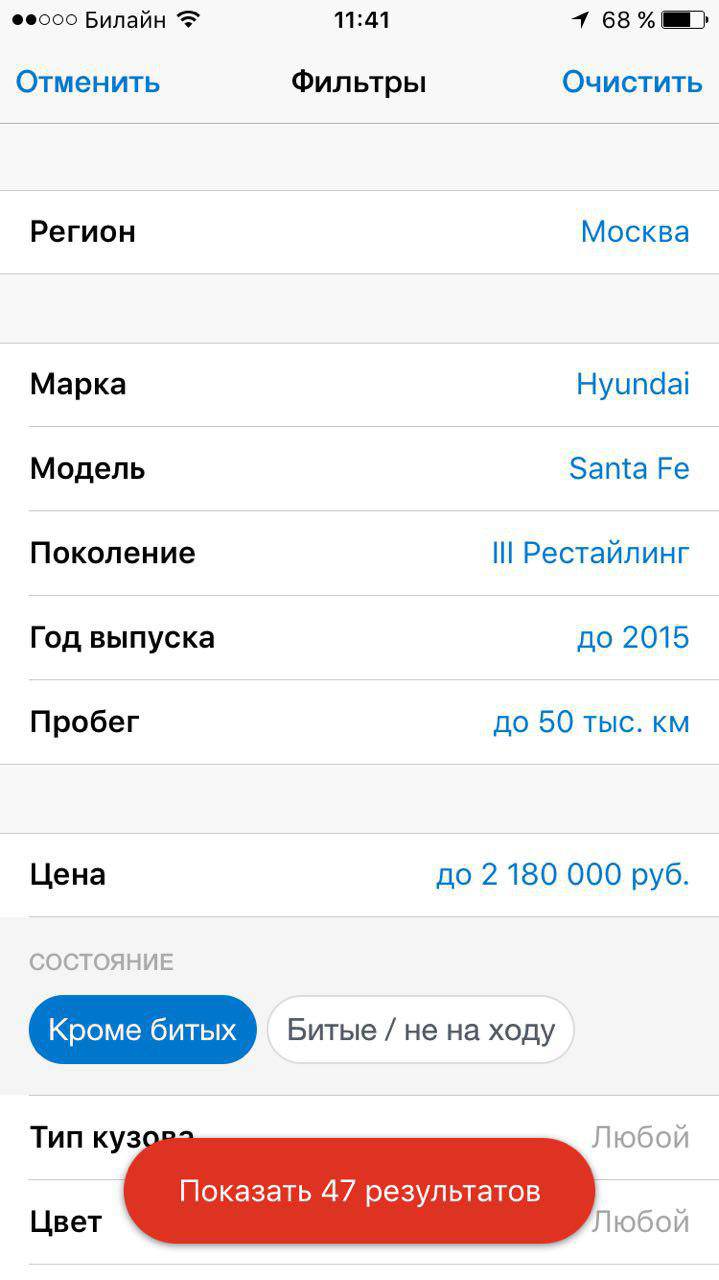The height and width of the screenshot is (1280, 719).
Task: Choose the Битые / не на ходу chip
Action: [x=420, y=1030]
